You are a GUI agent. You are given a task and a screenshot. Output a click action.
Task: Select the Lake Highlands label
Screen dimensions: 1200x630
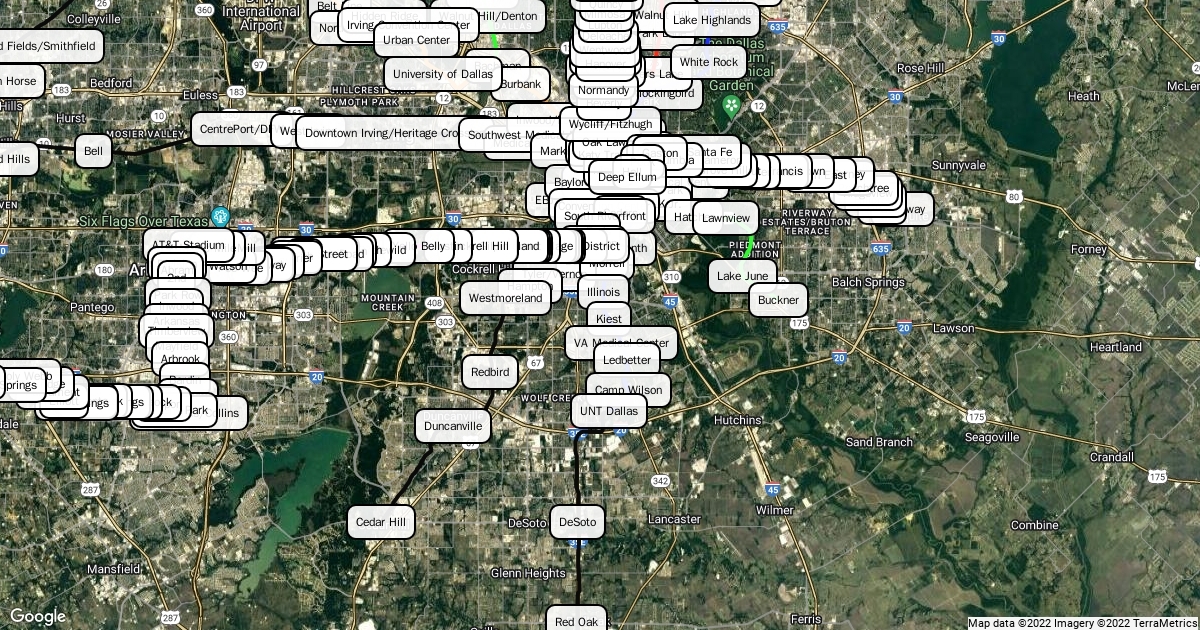(x=712, y=20)
